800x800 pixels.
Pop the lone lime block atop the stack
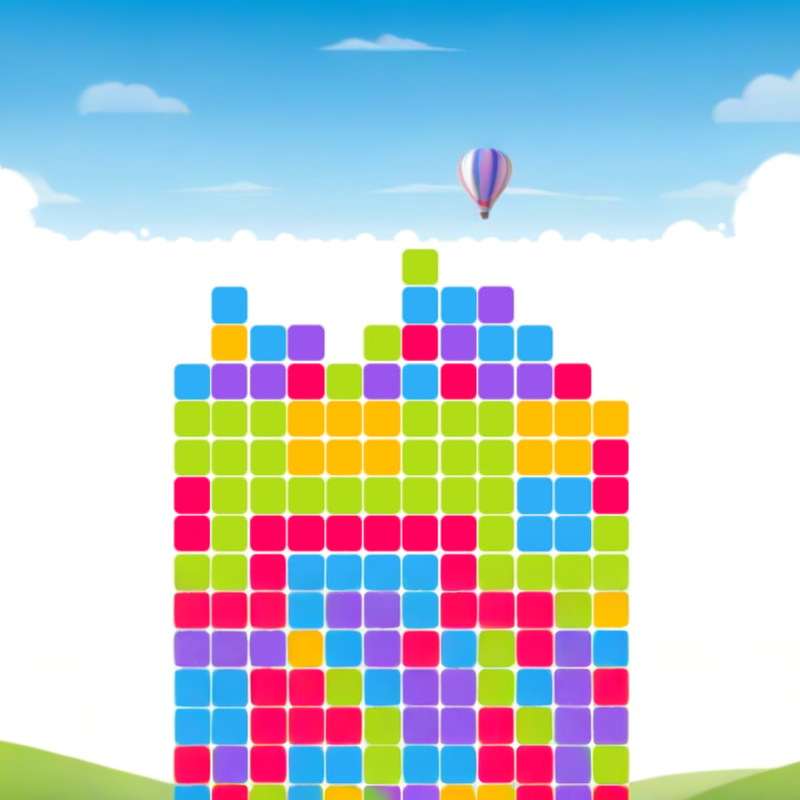pyautogui.click(x=420, y=267)
